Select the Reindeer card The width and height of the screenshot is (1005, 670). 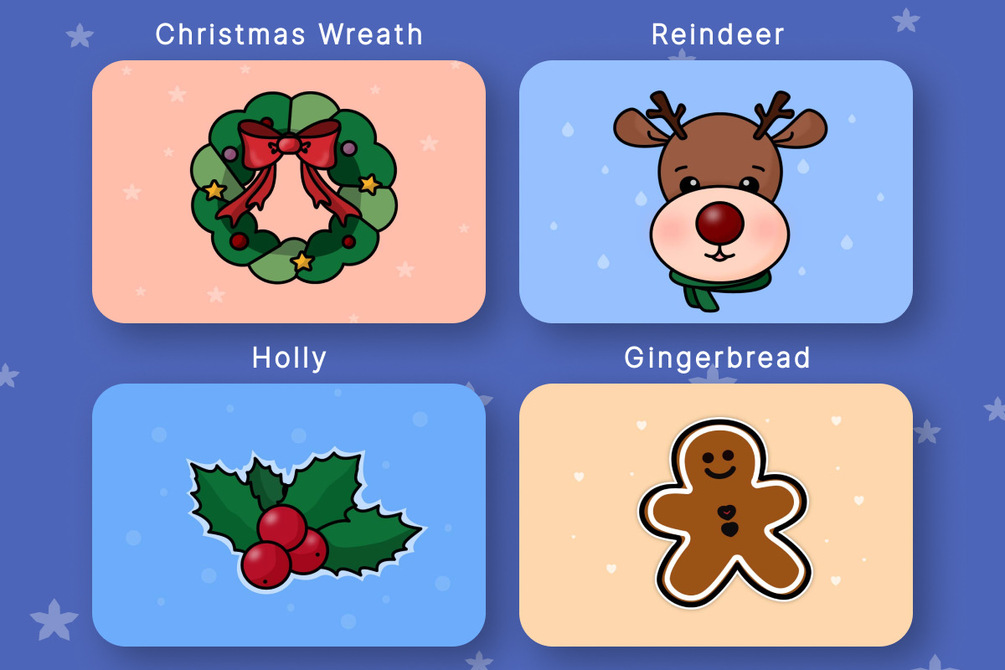click(715, 191)
